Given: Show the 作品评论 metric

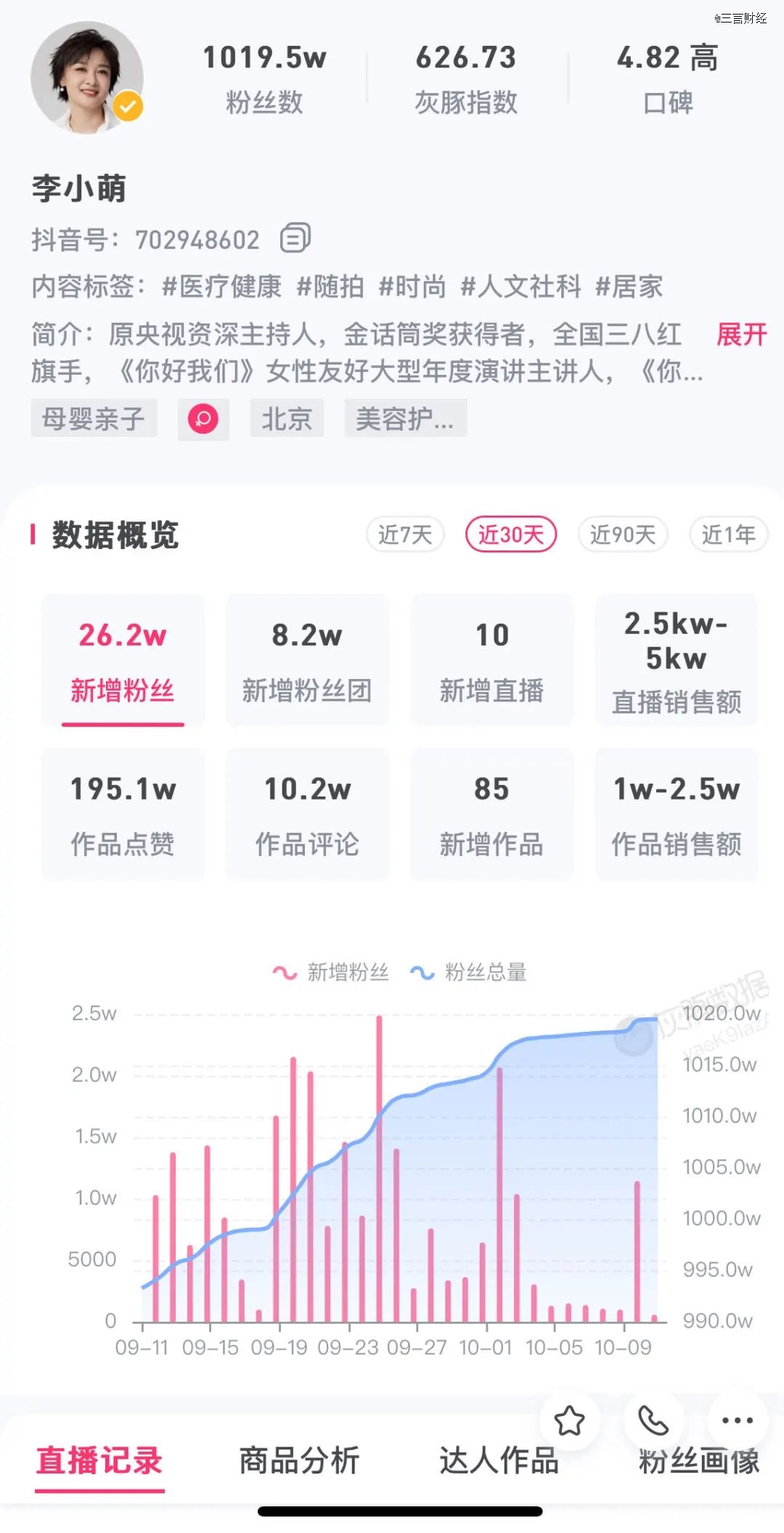Looking at the screenshot, I should 307,814.
